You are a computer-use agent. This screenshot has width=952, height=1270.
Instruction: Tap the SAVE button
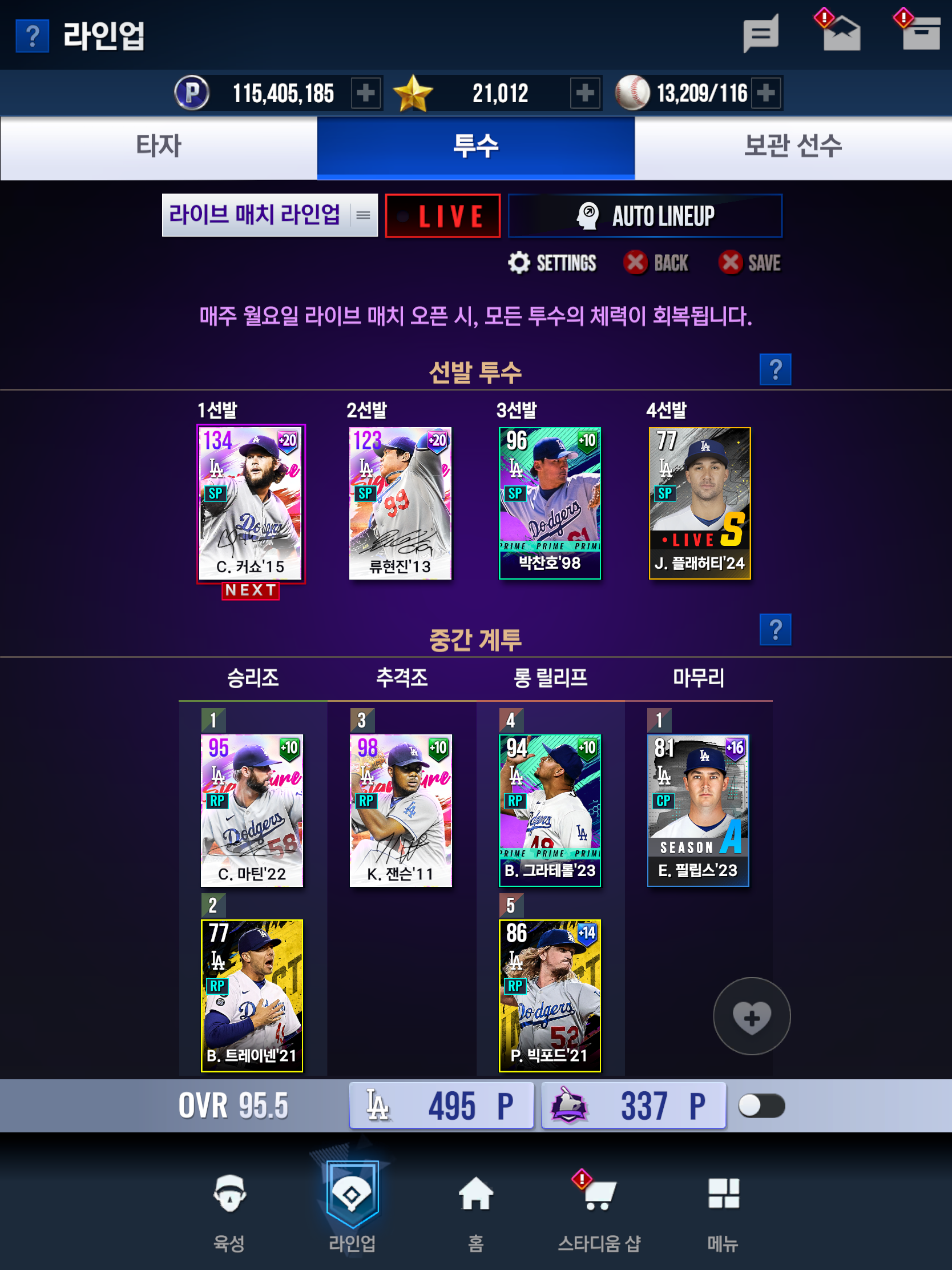point(749,263)
